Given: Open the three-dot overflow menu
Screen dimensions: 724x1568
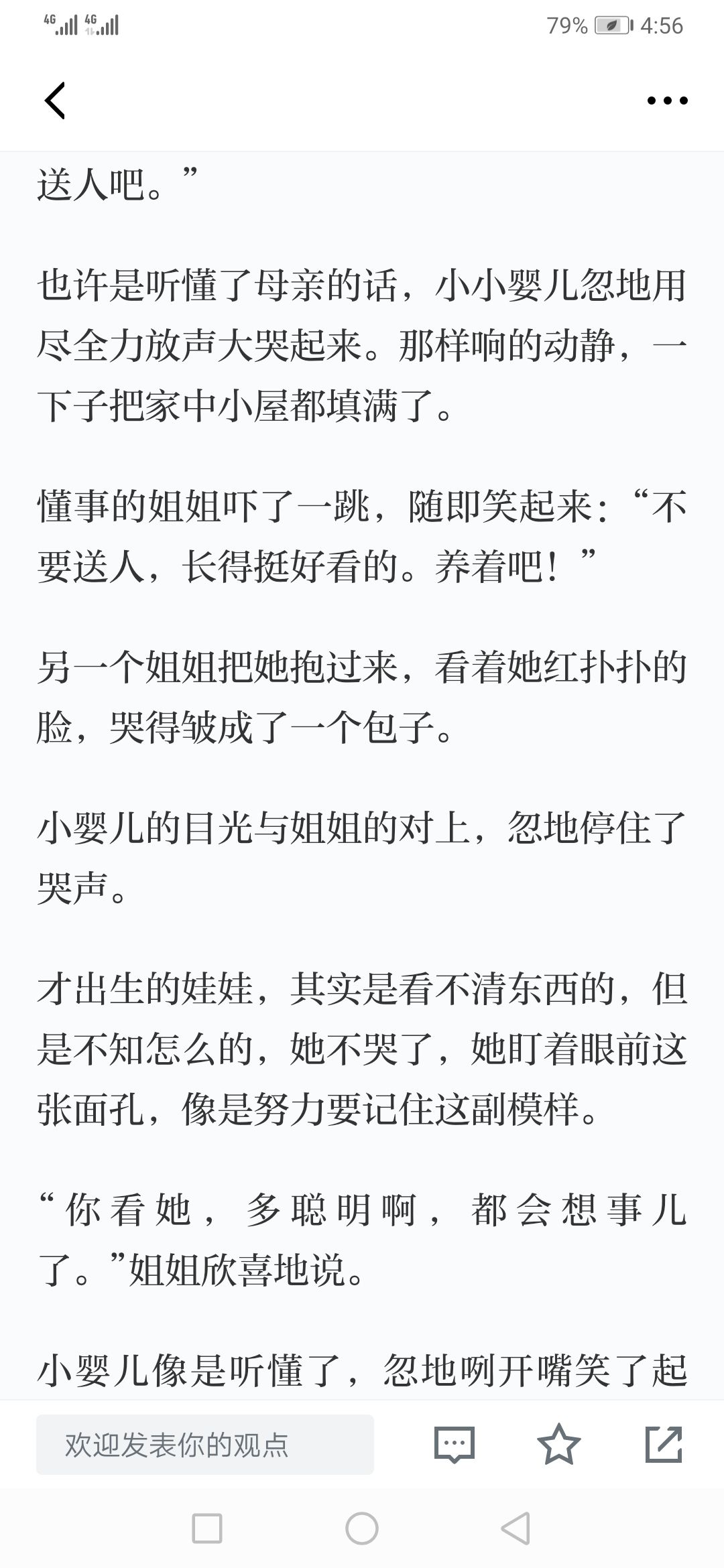Looking at the screenshot, I should point(667,101).
